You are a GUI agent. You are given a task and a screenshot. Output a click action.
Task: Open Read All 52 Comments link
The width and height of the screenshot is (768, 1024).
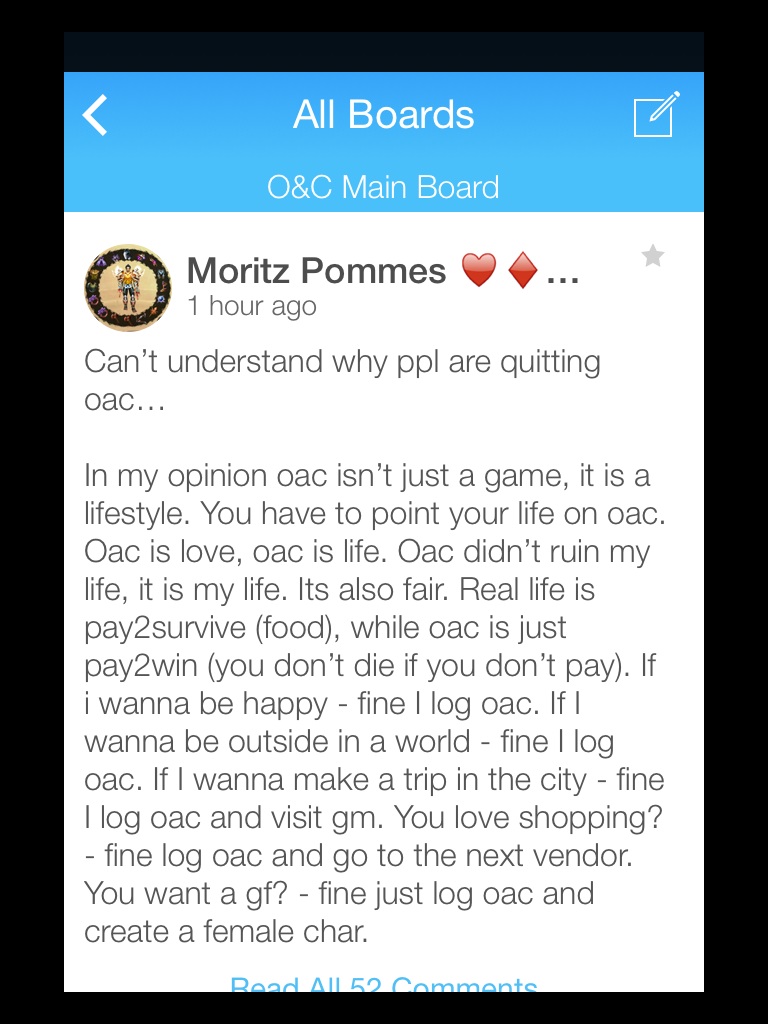click(384, 985)
